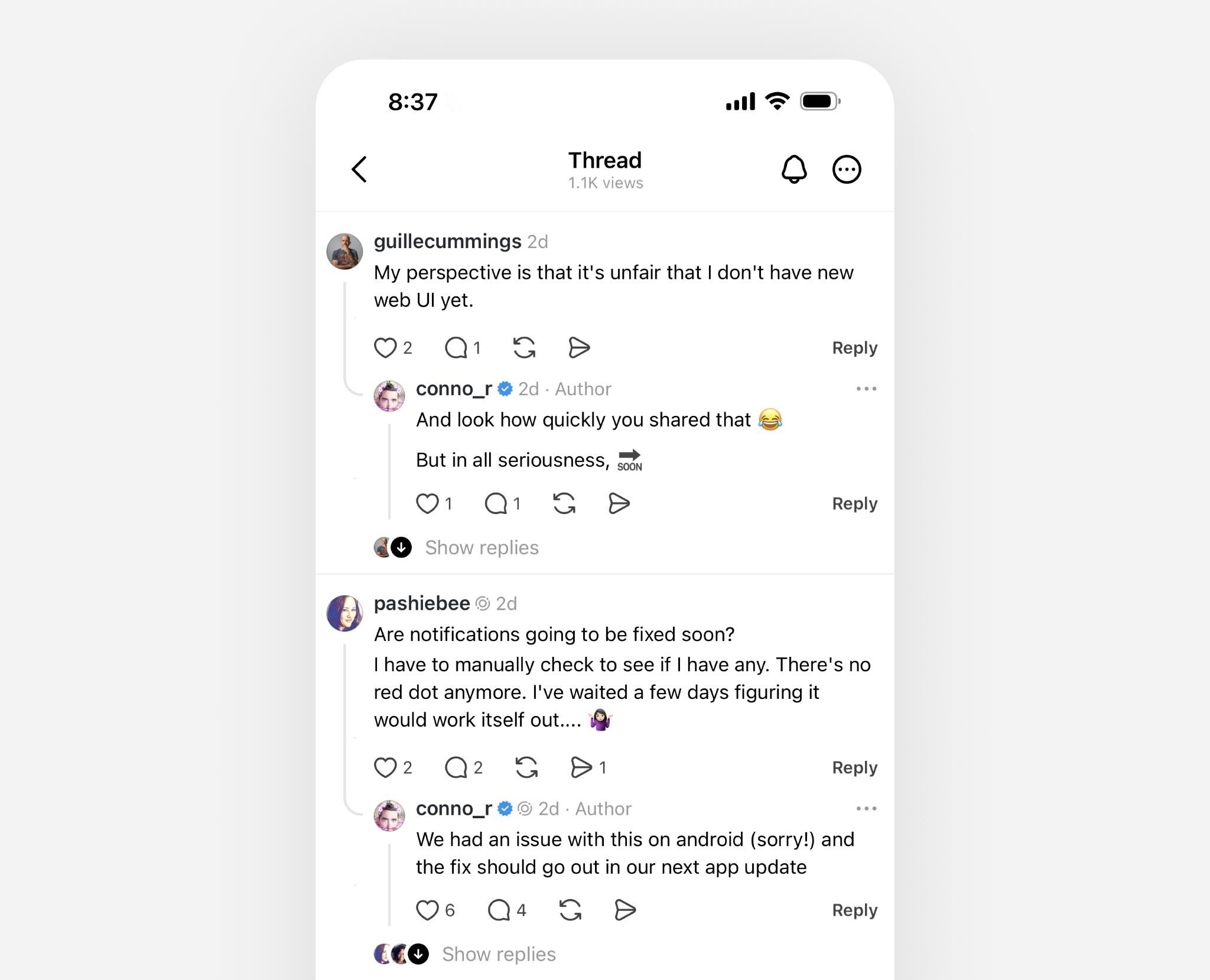Reply to pashiebee's comment
Image resolution: width=1210 pixels, height=980 pixels.
[x=854, y=768]
